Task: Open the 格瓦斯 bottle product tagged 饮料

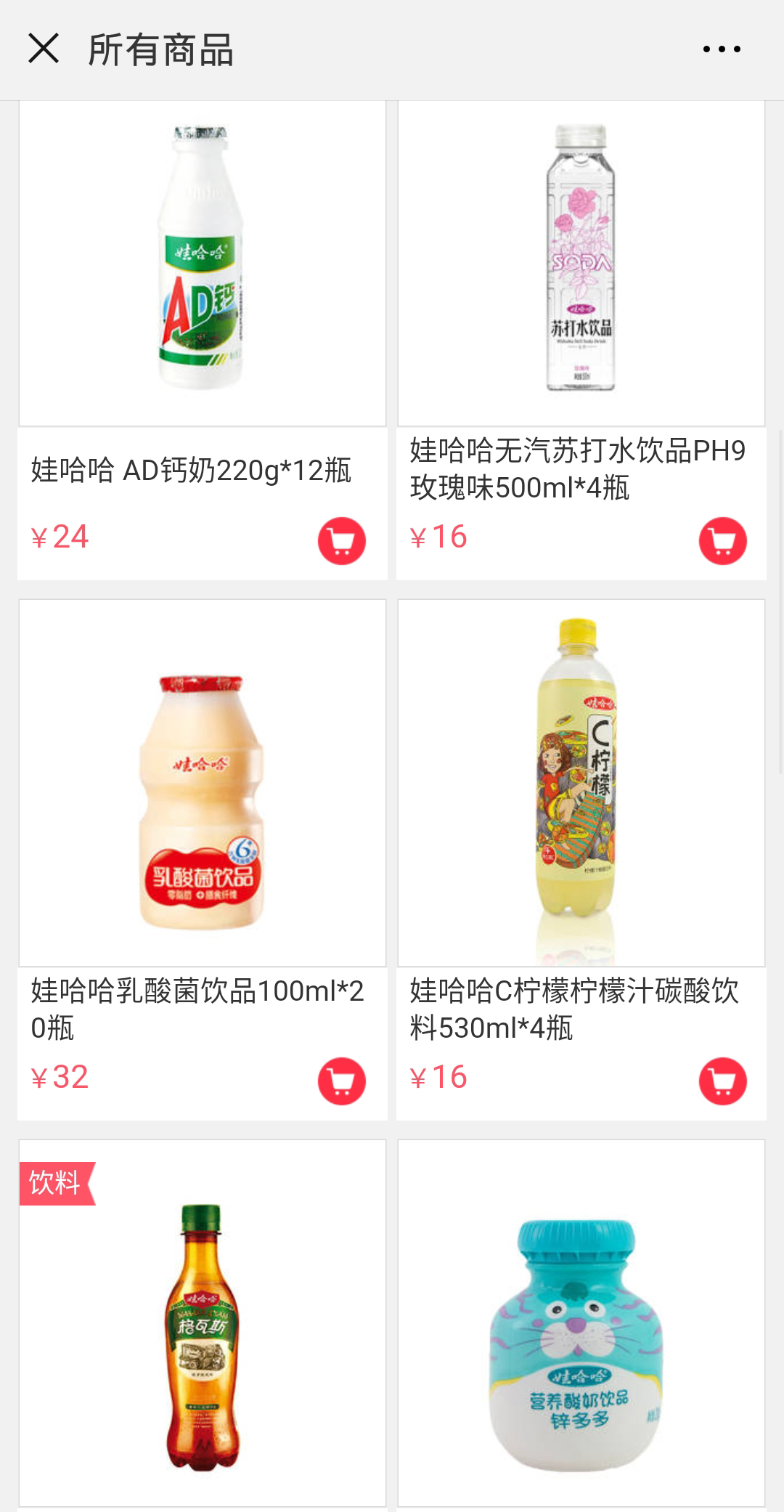Action: pos(202,1322)
